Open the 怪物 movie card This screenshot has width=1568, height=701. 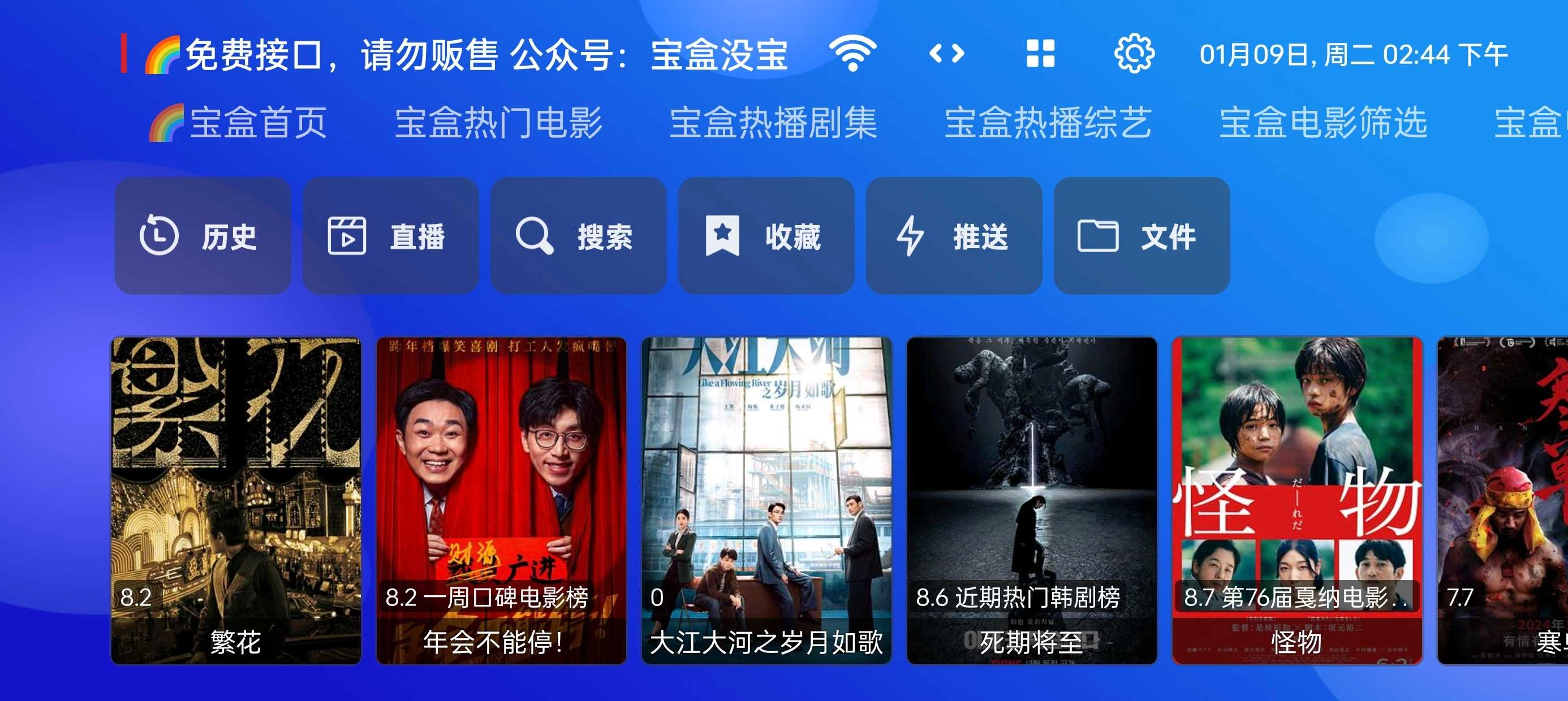[x=1297, y=500]
